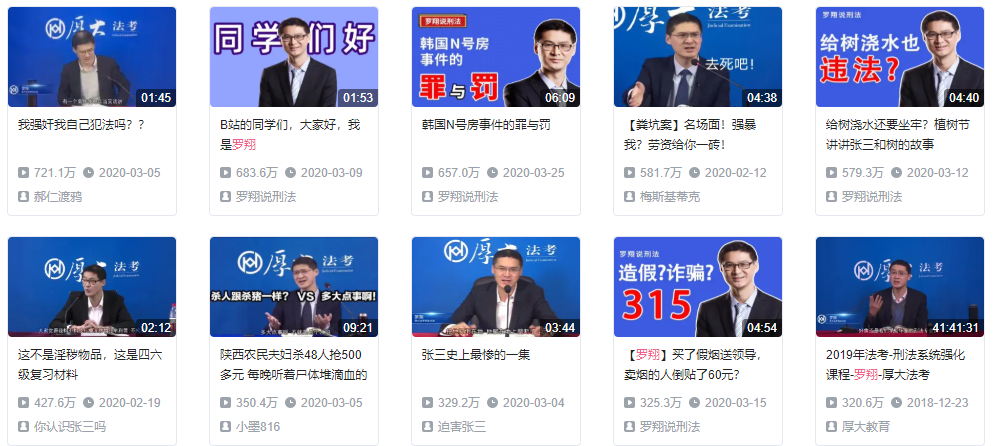This screenshot has height=446, width=997.
Task: Go to uploader 迫害张三's page
Action: [461, 426]
